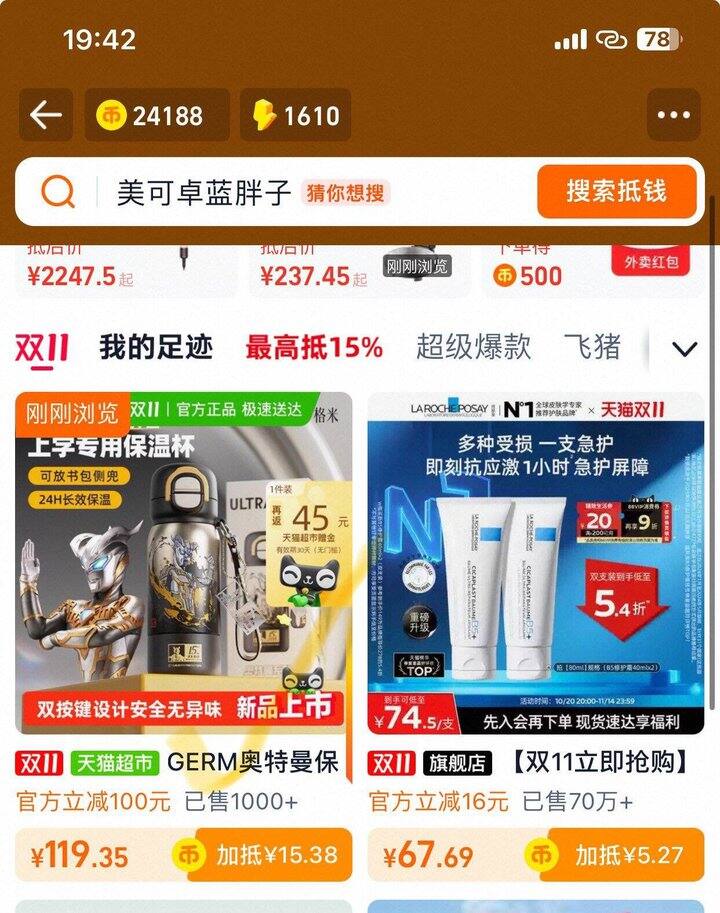
Task: Expand the category list chevron
Action: click(684, 349)
